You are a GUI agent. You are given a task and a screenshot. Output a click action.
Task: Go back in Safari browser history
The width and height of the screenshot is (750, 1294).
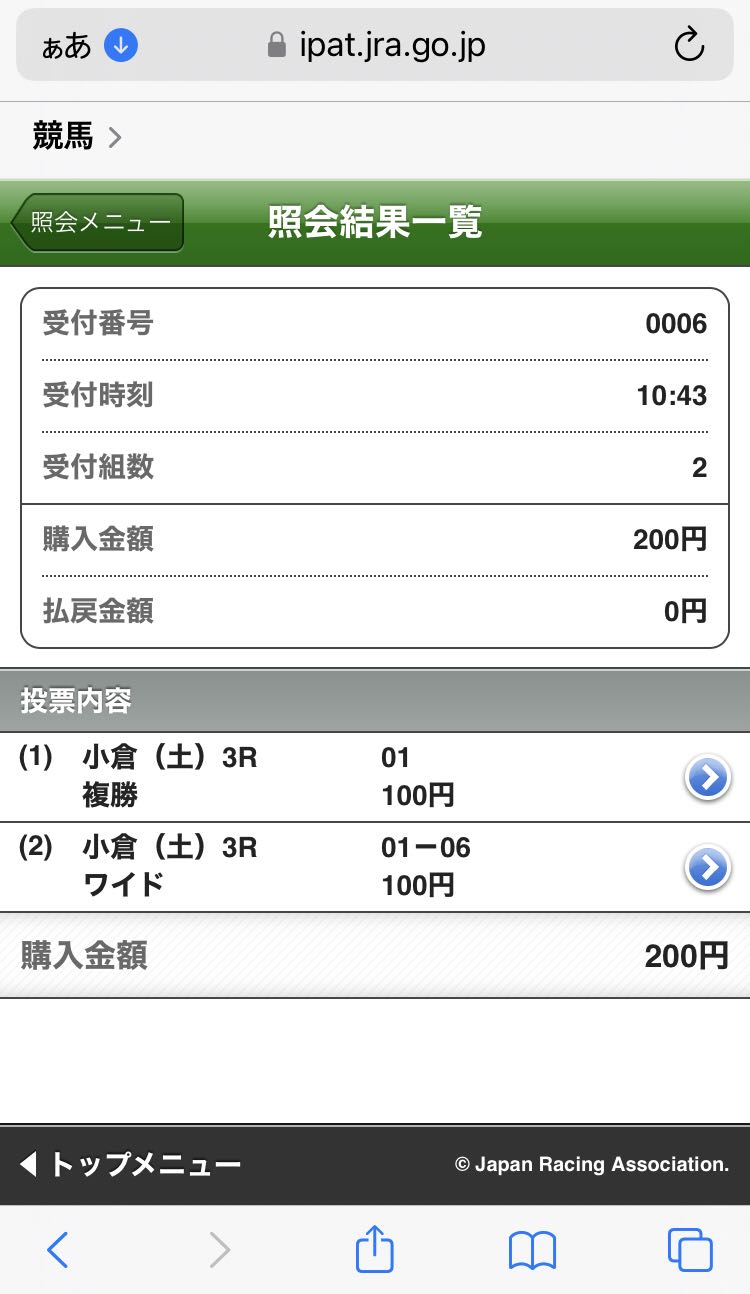pos(58,1250)
